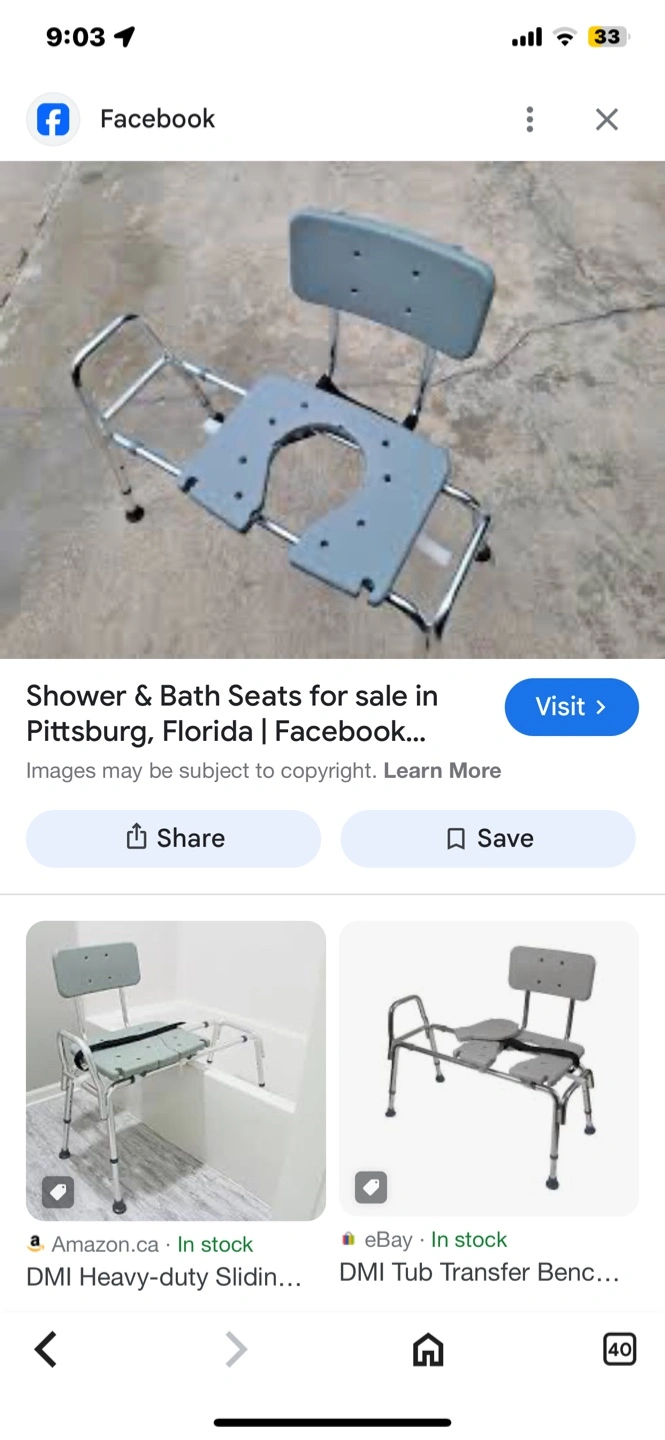Open the tab switcher showing 40 tabs
The height and width of the screenshot is (1440, 665).
pyautogui.click(x=620, y=1350)
